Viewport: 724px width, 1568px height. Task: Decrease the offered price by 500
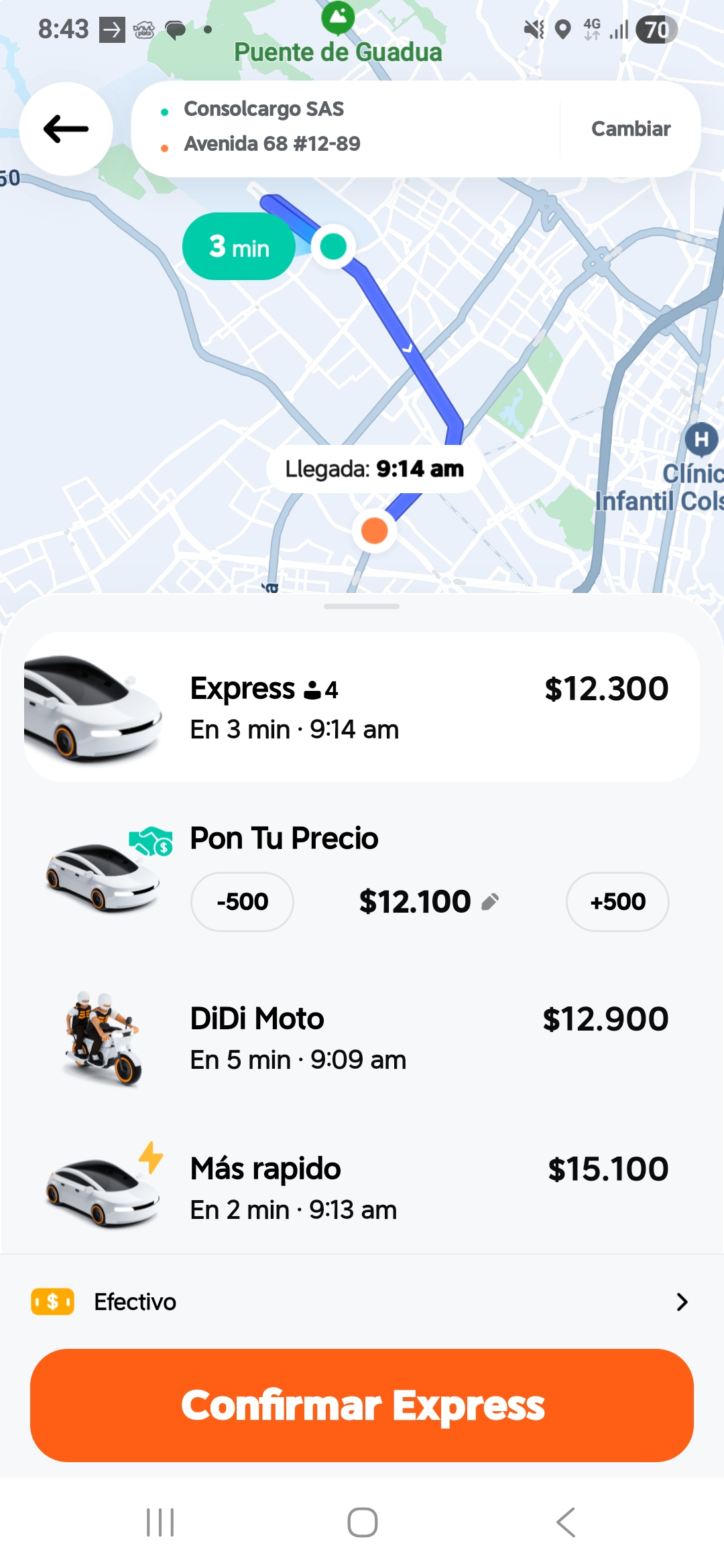242,901
